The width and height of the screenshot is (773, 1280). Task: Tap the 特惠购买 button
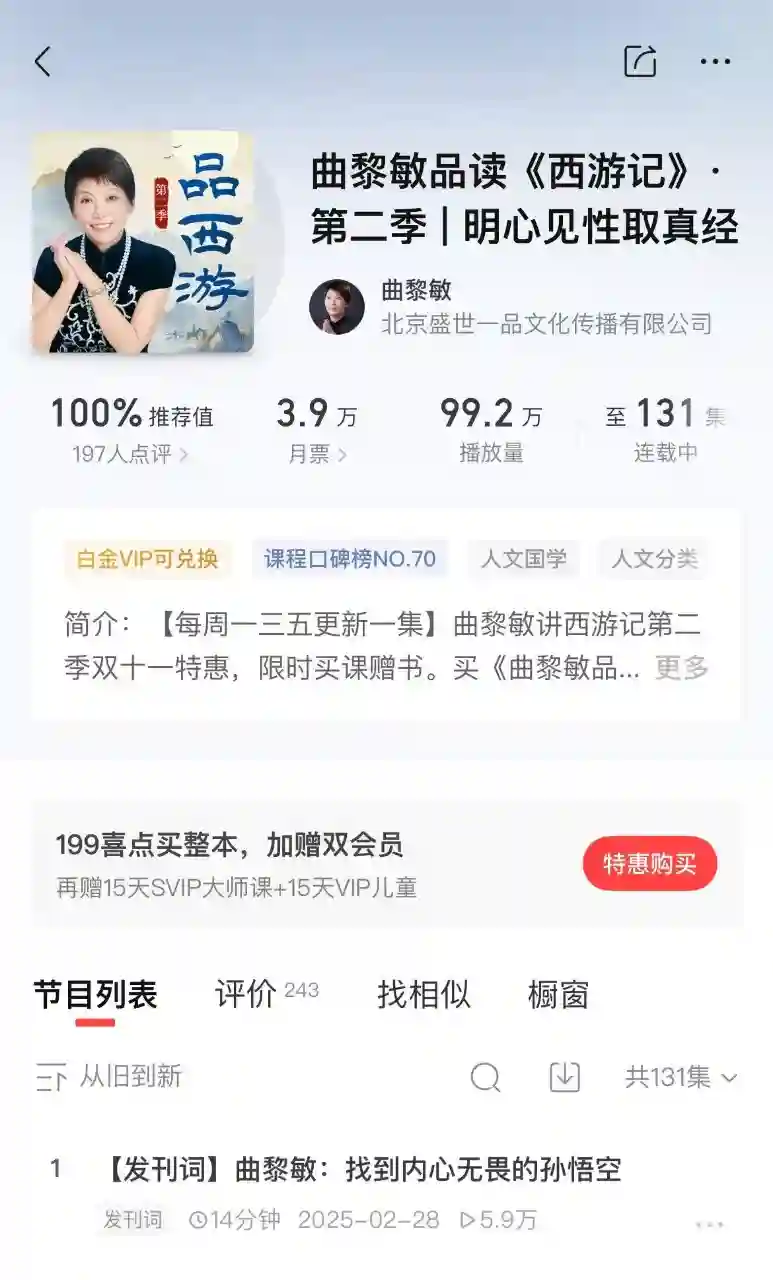(650, 863)
